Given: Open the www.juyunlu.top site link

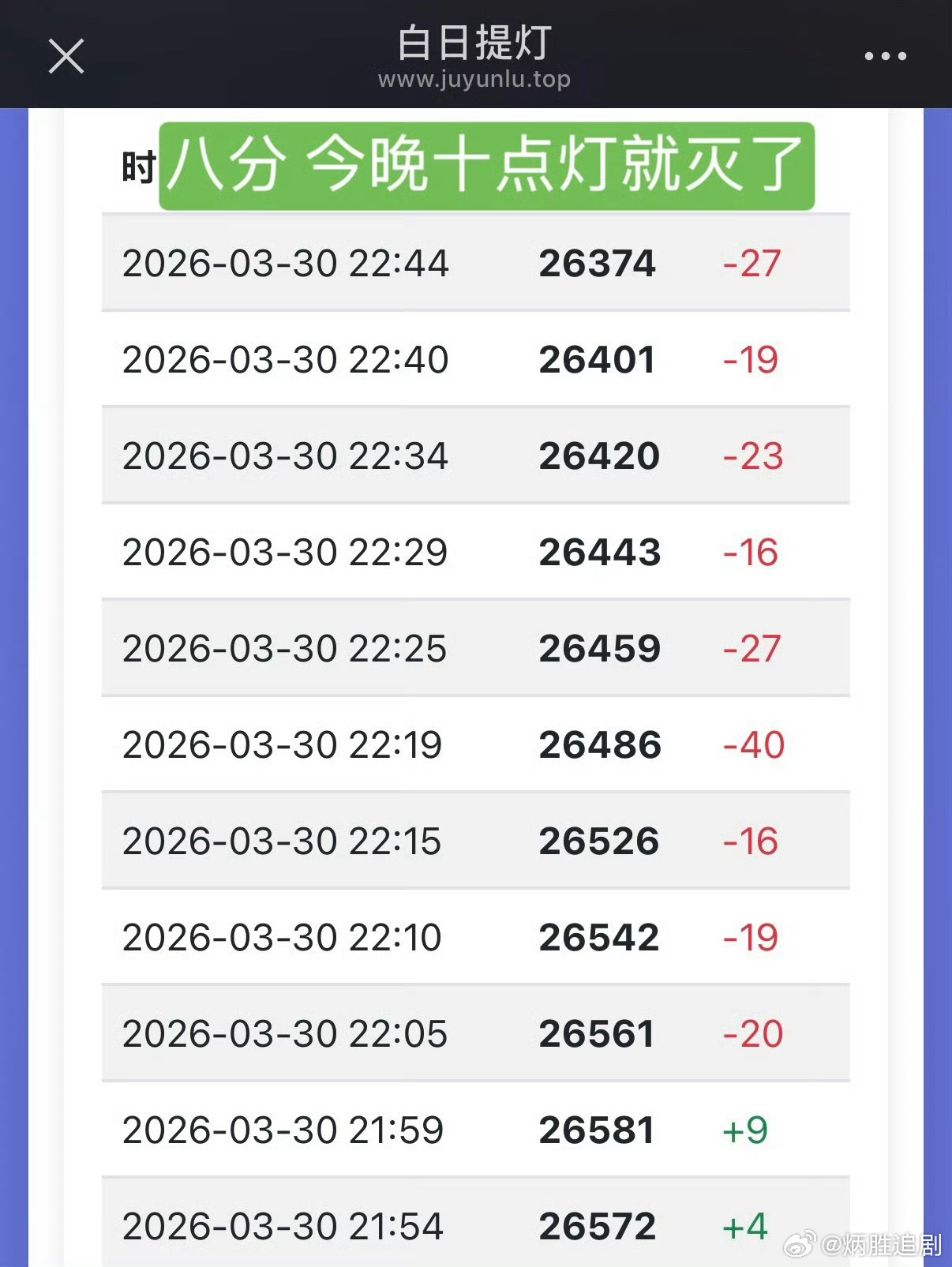Looking at the screenshot, I should [x=475, y=79].
